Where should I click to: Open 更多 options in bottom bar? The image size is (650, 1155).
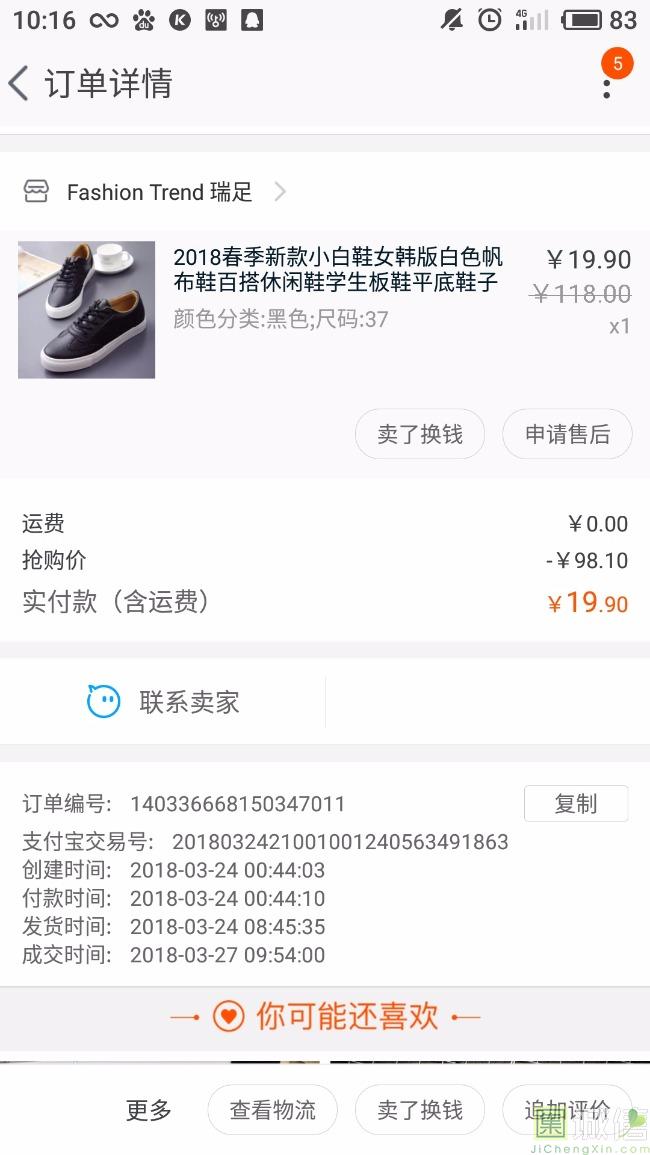coord(149,1110)
